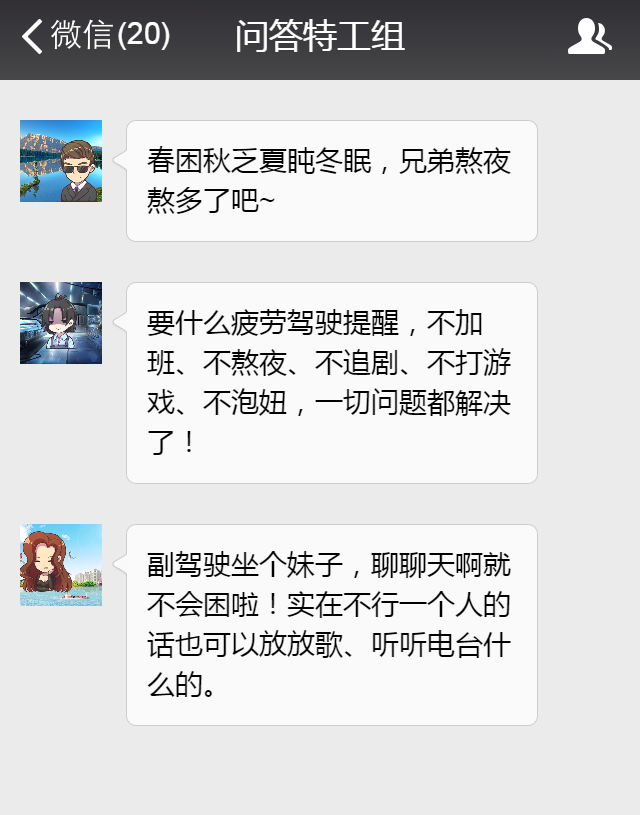The width and height of the screenshot is (640, 815).
Task: Open the sunglasses man avatar's profile
Action: pyautogui.click(x=61, y=161)
